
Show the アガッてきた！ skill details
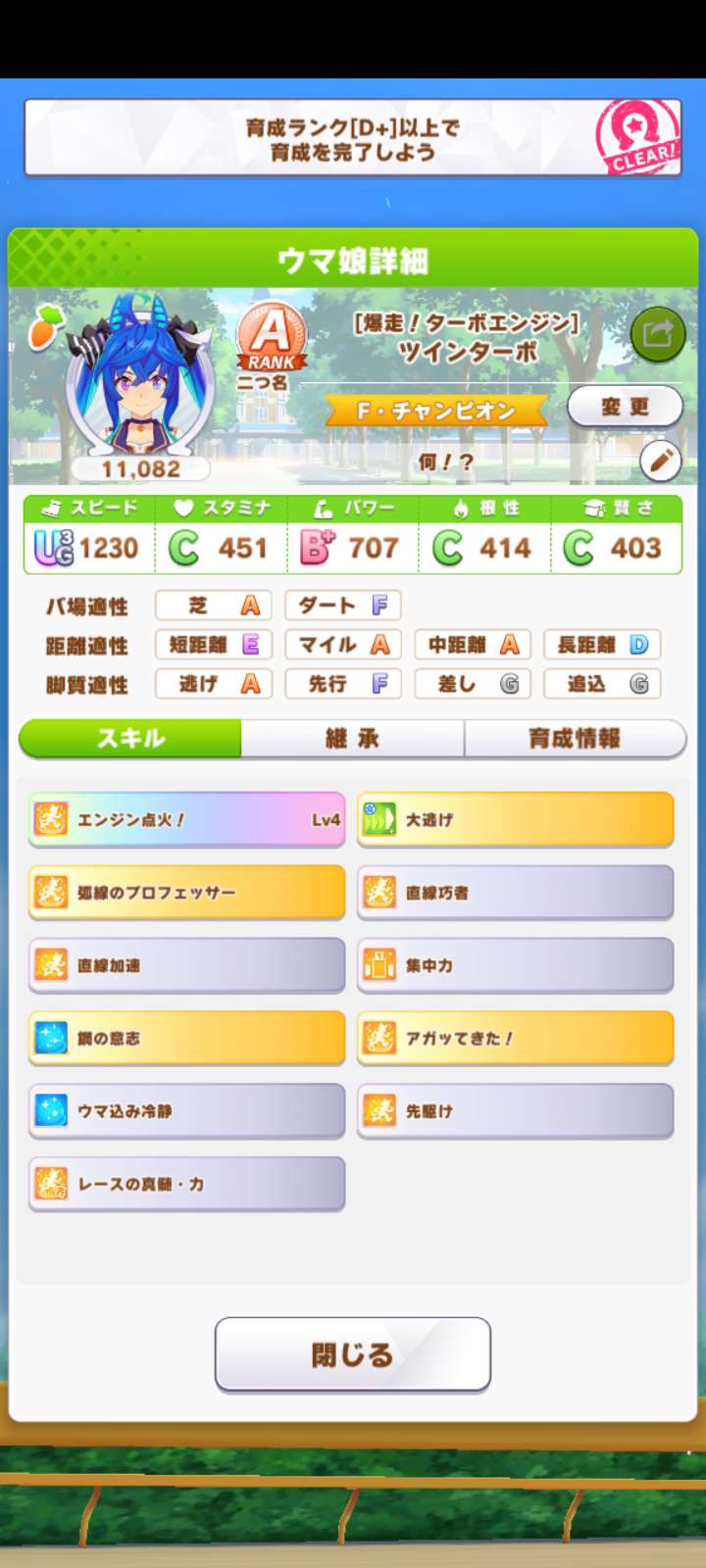click(x=515, y=1038)
